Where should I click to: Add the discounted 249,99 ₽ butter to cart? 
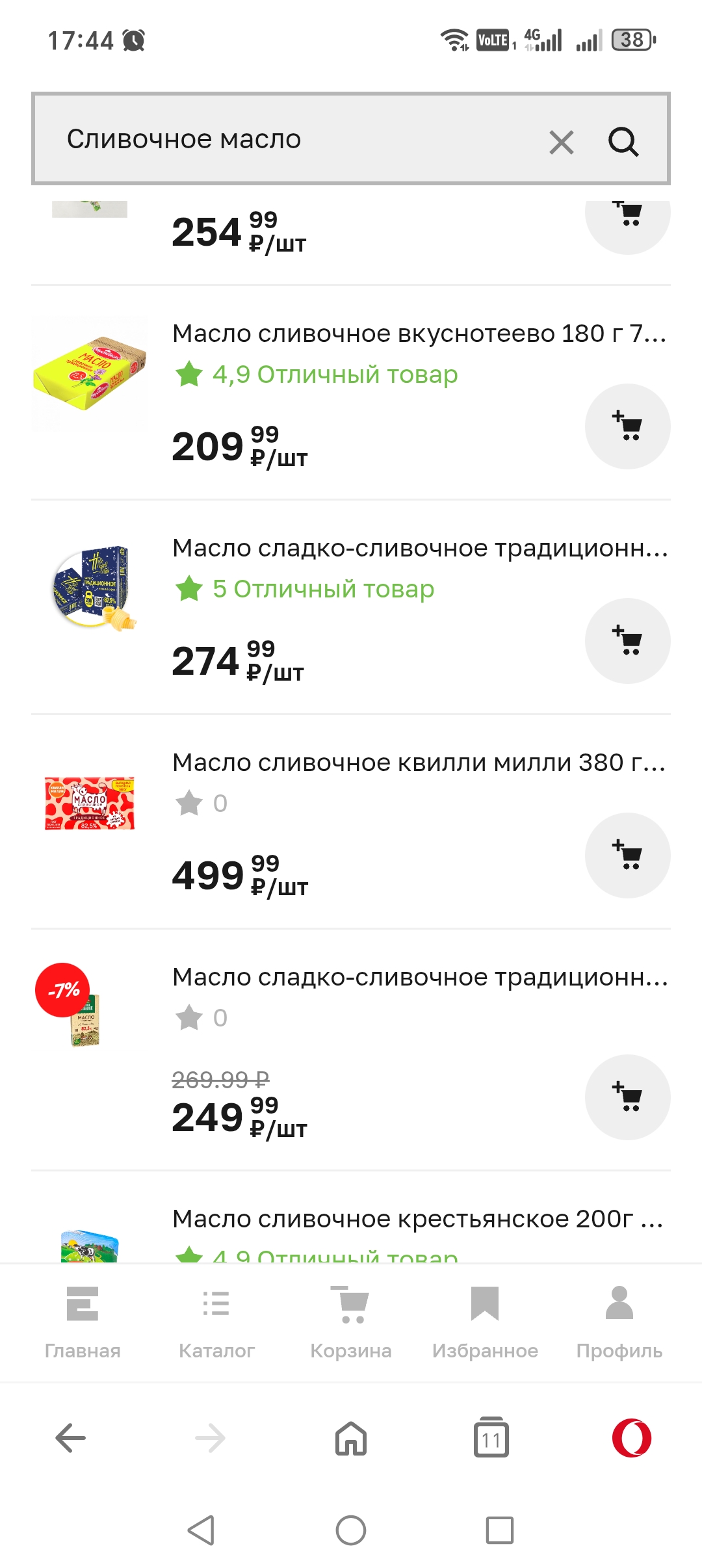(x=627, y=1097)
